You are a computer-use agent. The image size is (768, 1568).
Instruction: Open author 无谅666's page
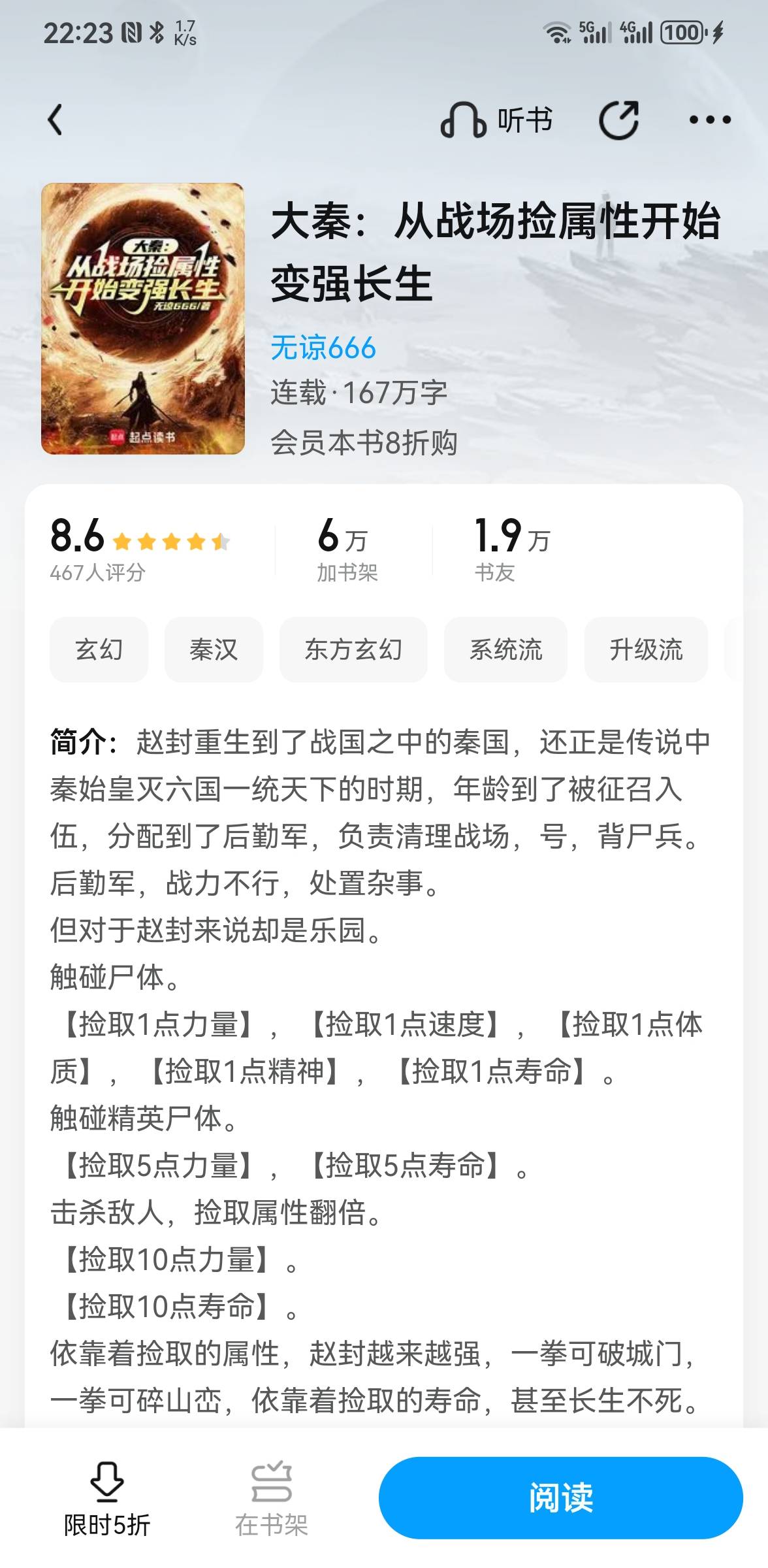click(x=323, y=348)
